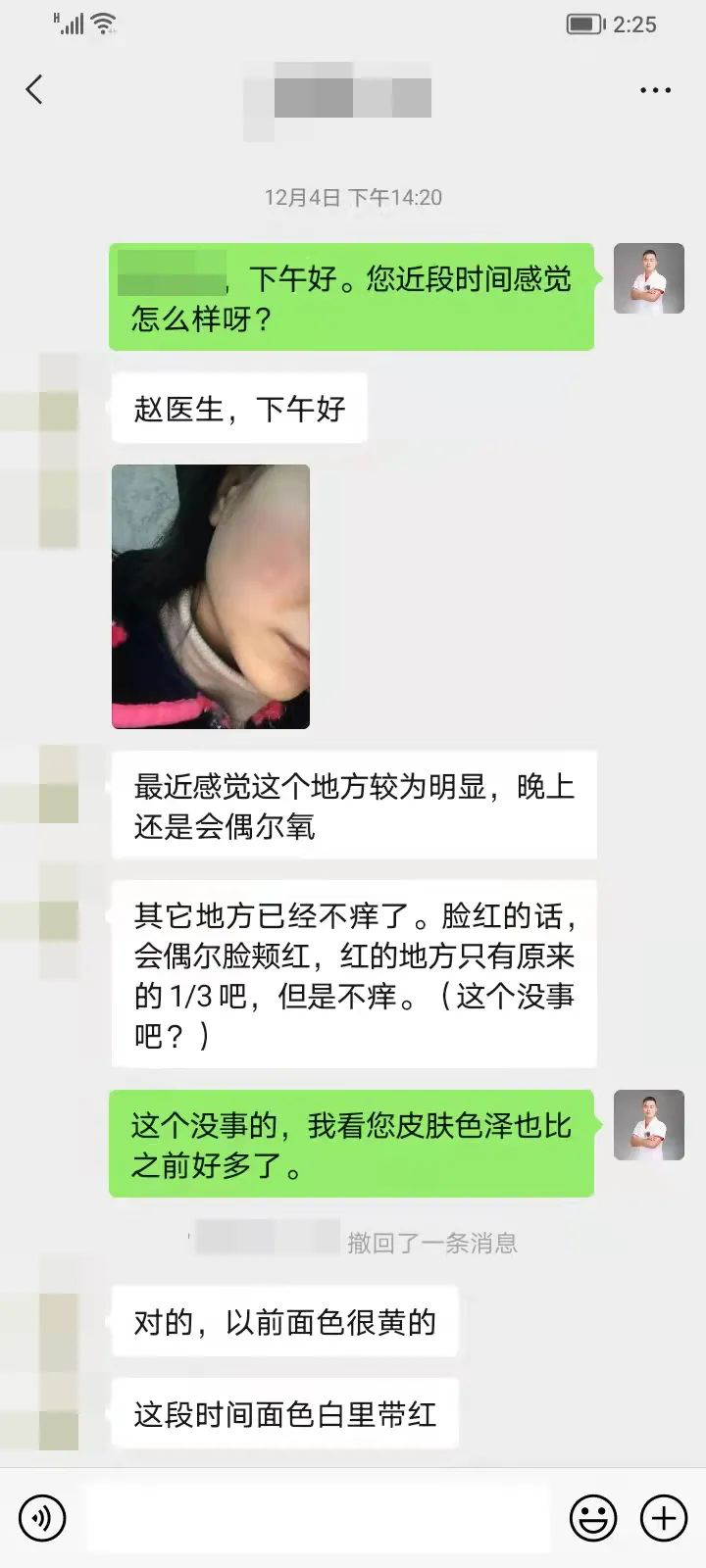Tap the message text field
Screen dimensions: 706x1568
tap(319, 1518)
